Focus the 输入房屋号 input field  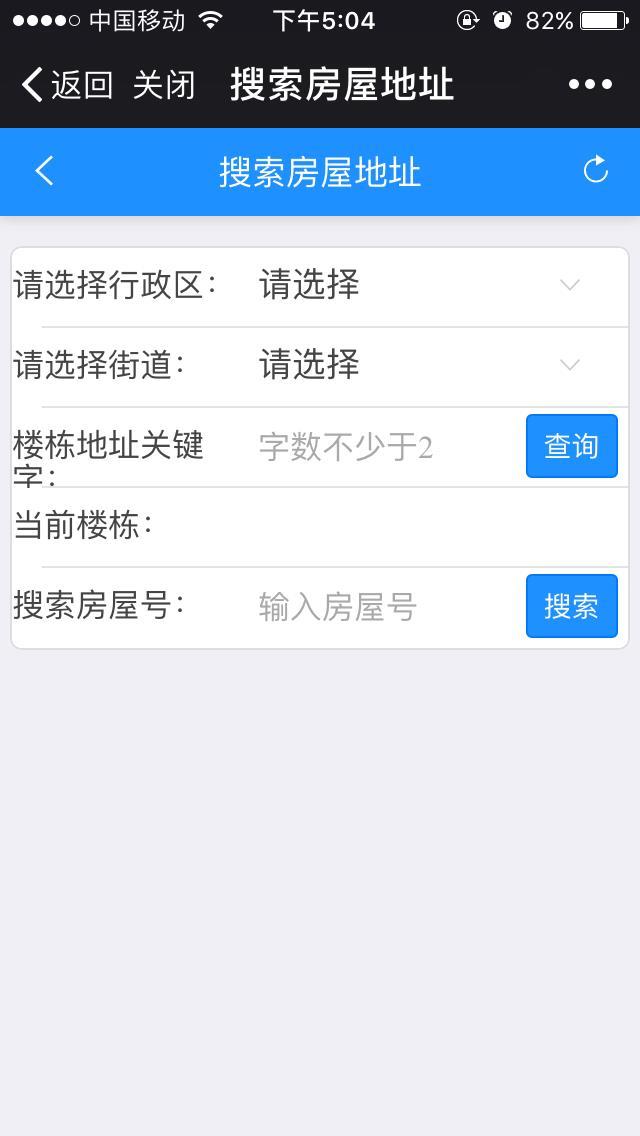point(386,607)
